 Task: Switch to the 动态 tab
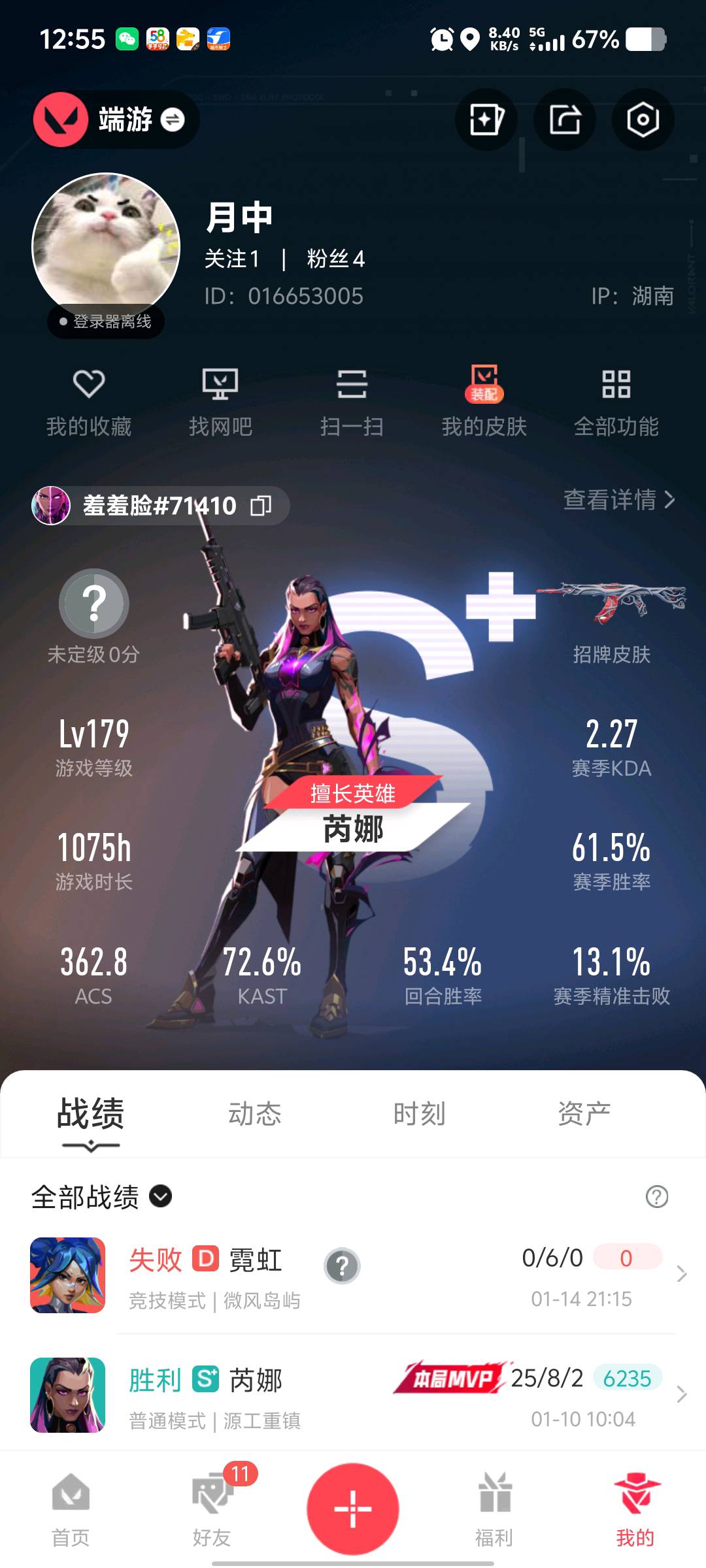(254, 1114)
